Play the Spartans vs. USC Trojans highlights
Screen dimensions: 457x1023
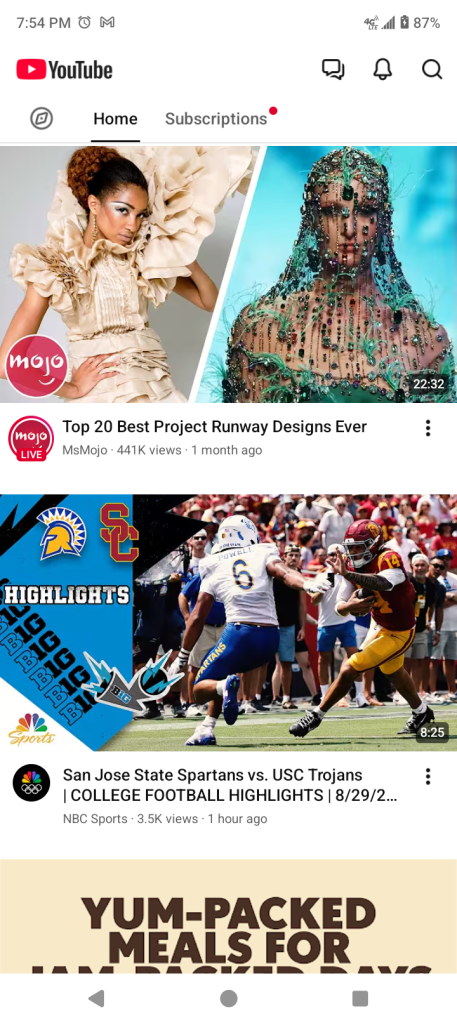(x=228, y=622)
